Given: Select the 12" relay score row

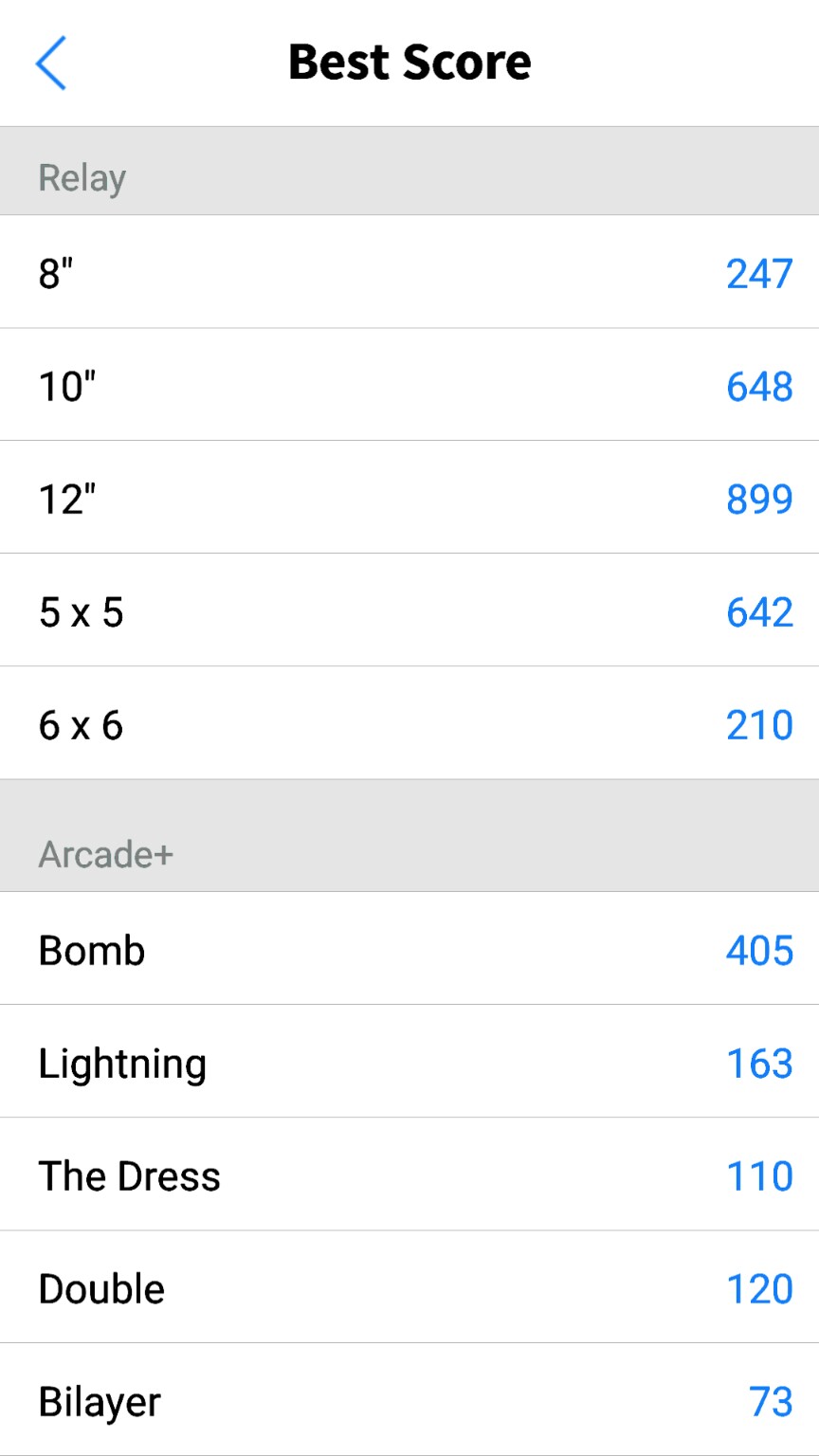Looking at the screenshot, I should click(x=409, y=499).
